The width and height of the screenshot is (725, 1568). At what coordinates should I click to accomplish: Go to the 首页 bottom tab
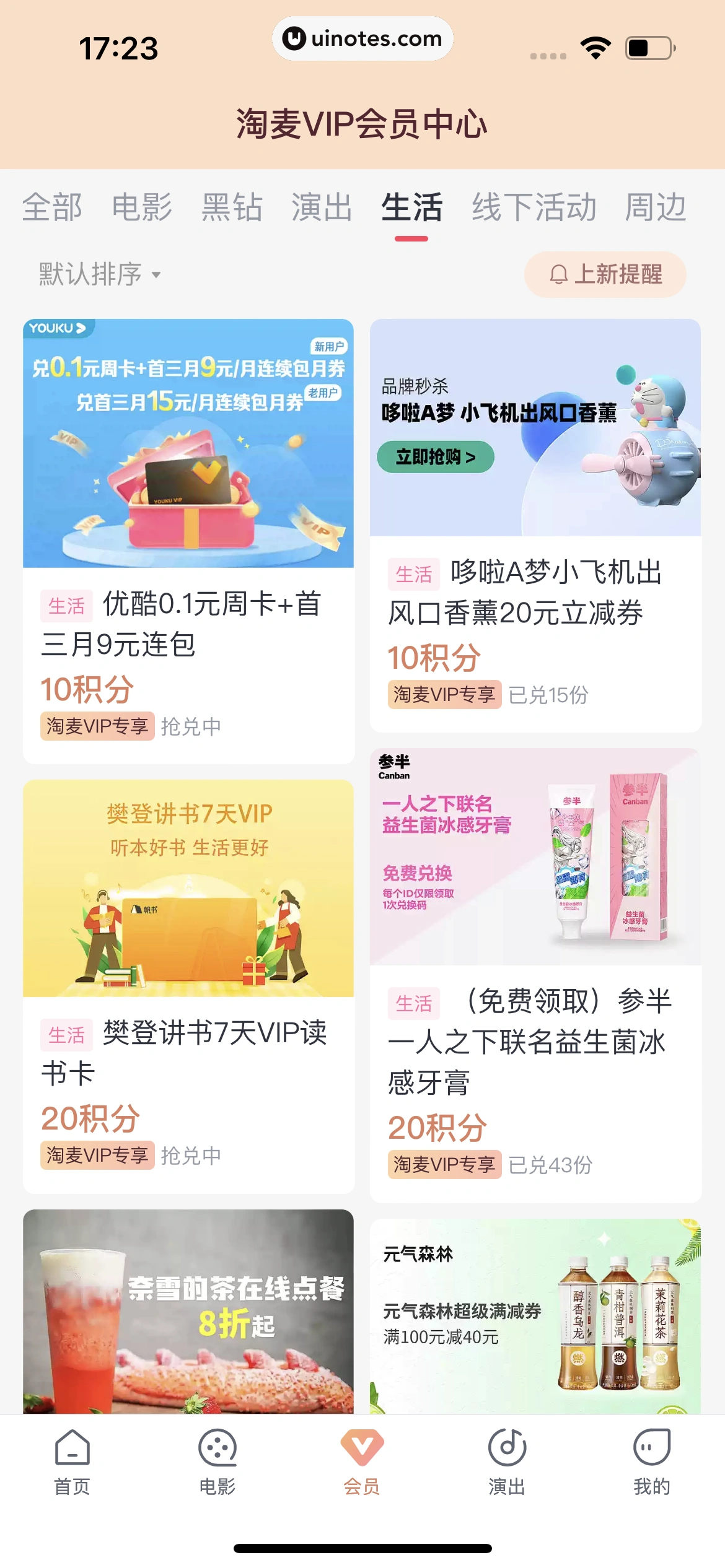[72, 1461]
